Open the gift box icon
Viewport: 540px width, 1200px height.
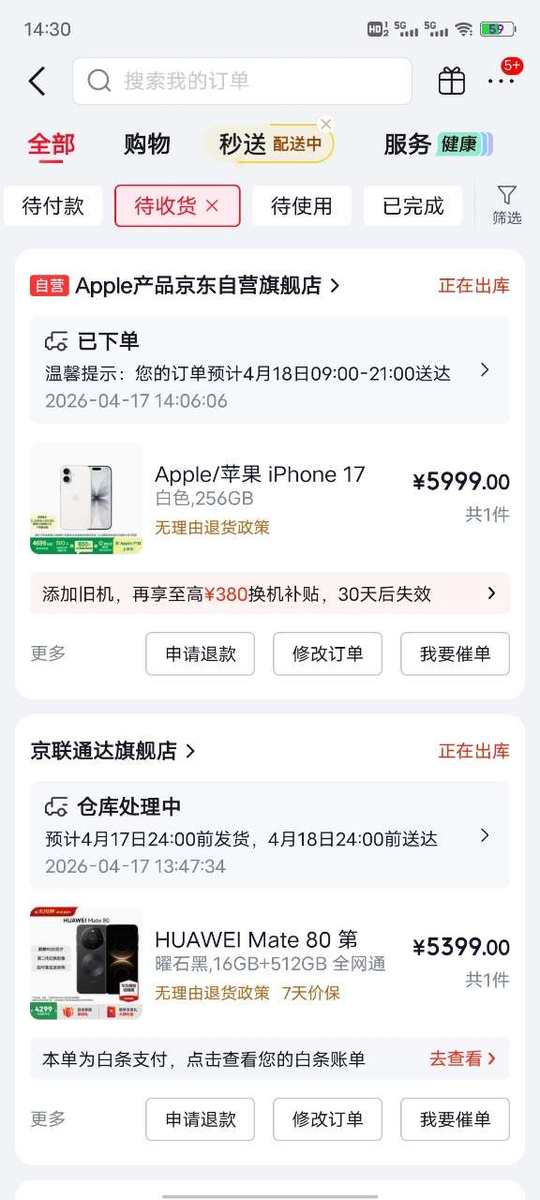[452, 81]
